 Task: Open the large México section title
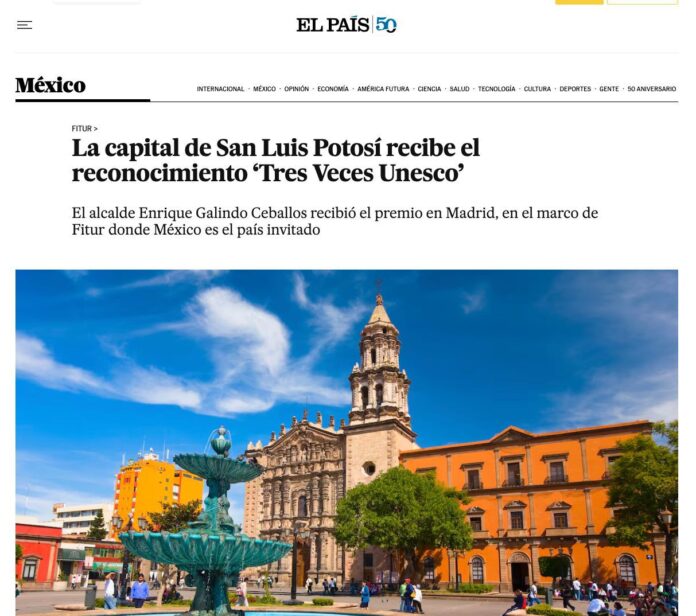50,86
